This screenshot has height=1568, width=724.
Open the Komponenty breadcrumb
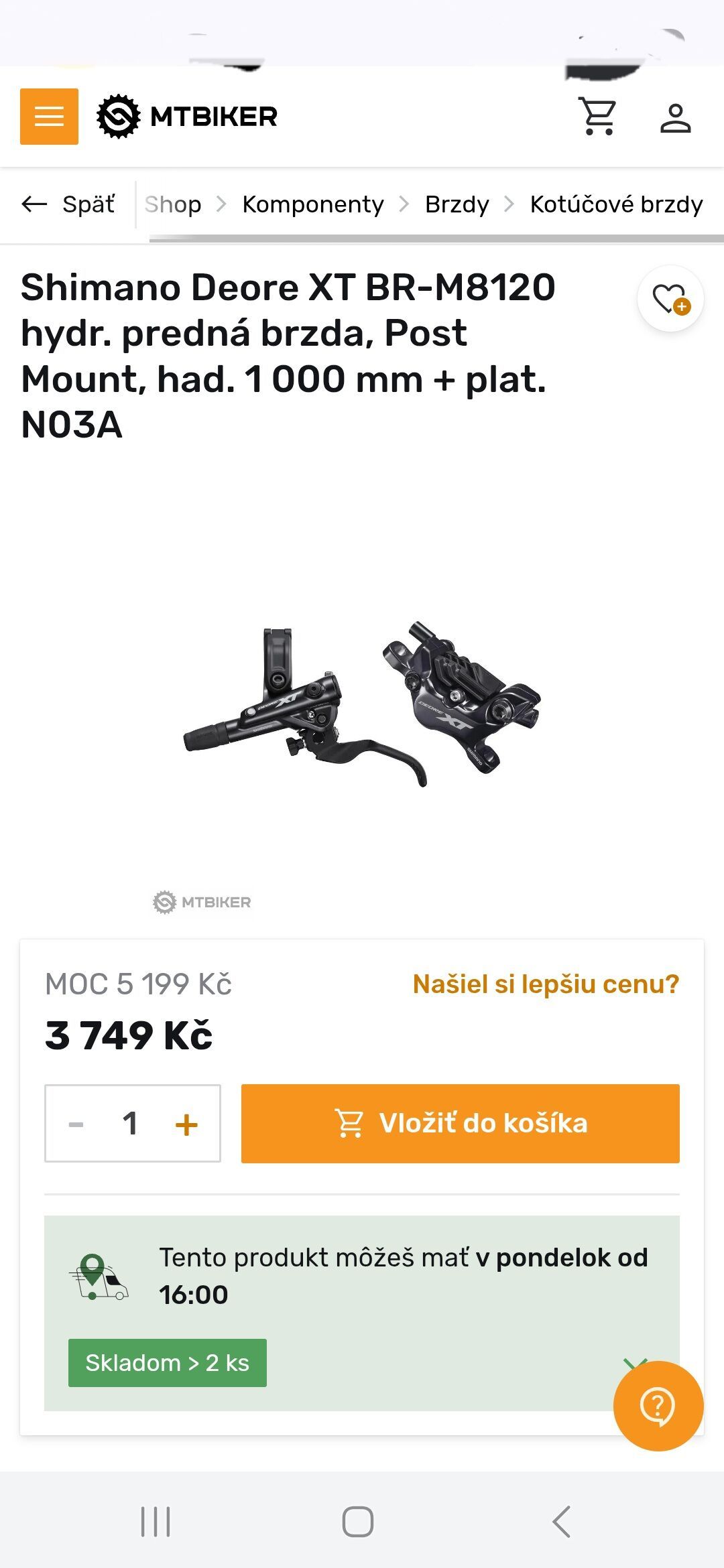point(313,204)
